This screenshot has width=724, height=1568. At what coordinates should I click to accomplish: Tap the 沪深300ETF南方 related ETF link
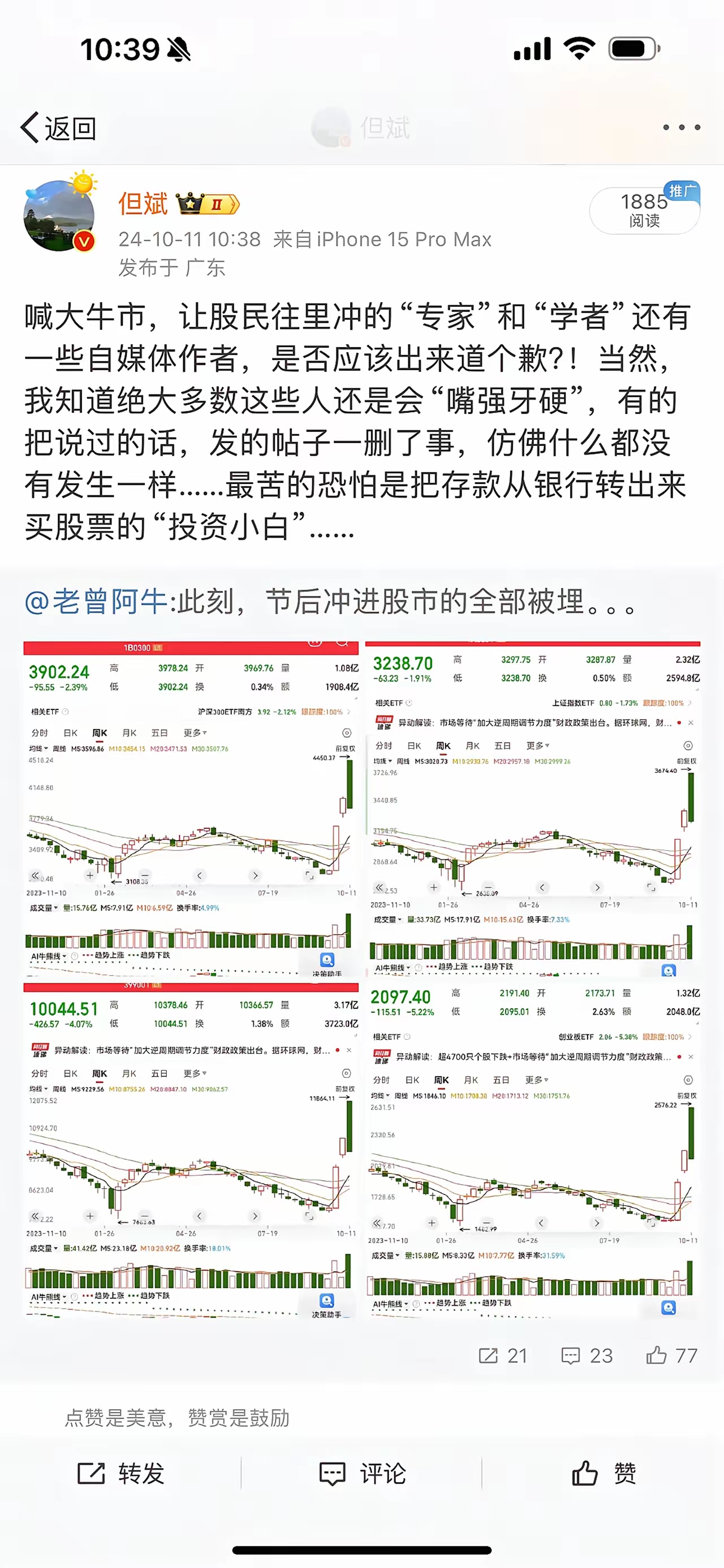(224, 712)
